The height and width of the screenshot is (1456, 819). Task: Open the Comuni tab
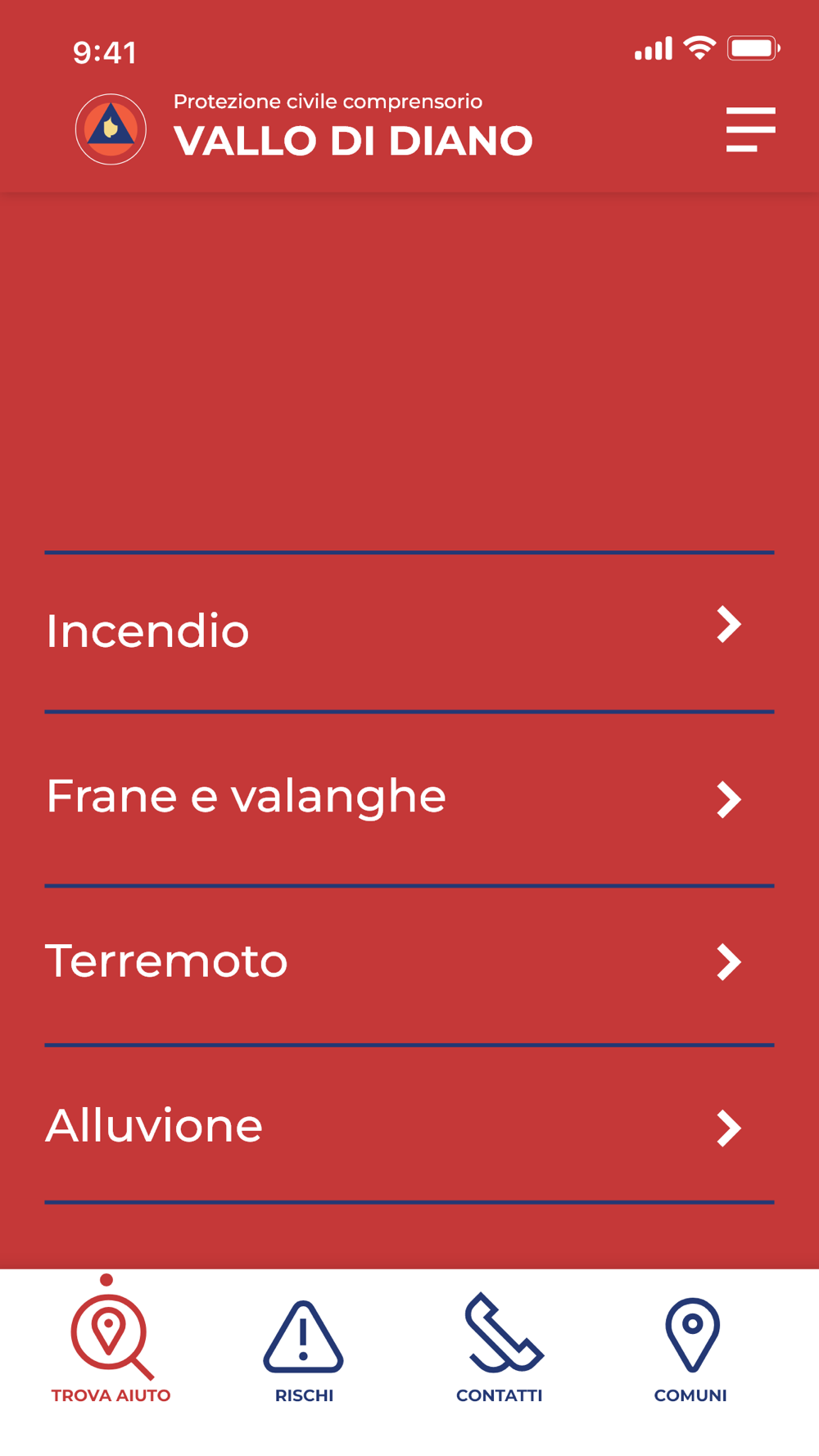pyautogui.click(x=690, y=1350)
